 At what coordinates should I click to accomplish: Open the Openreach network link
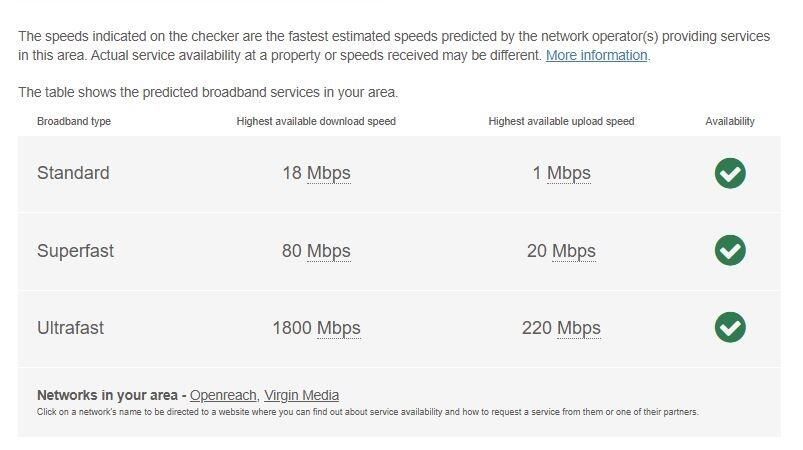(223, 395)
